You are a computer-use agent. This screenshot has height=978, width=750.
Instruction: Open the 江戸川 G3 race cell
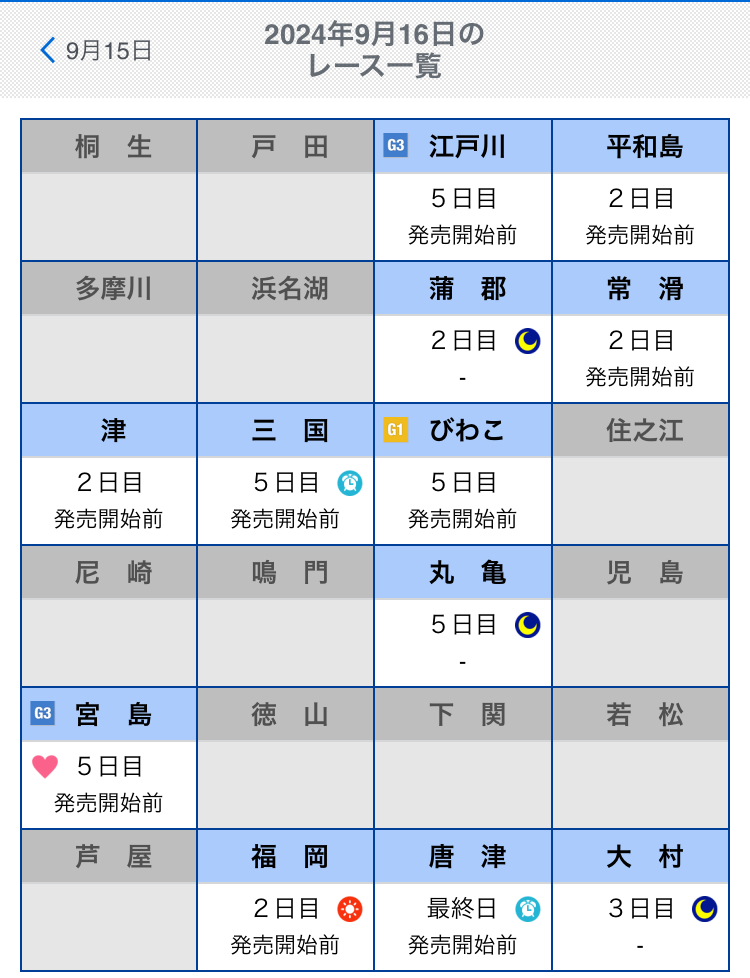pyautogui.click(x=463, y=190)
